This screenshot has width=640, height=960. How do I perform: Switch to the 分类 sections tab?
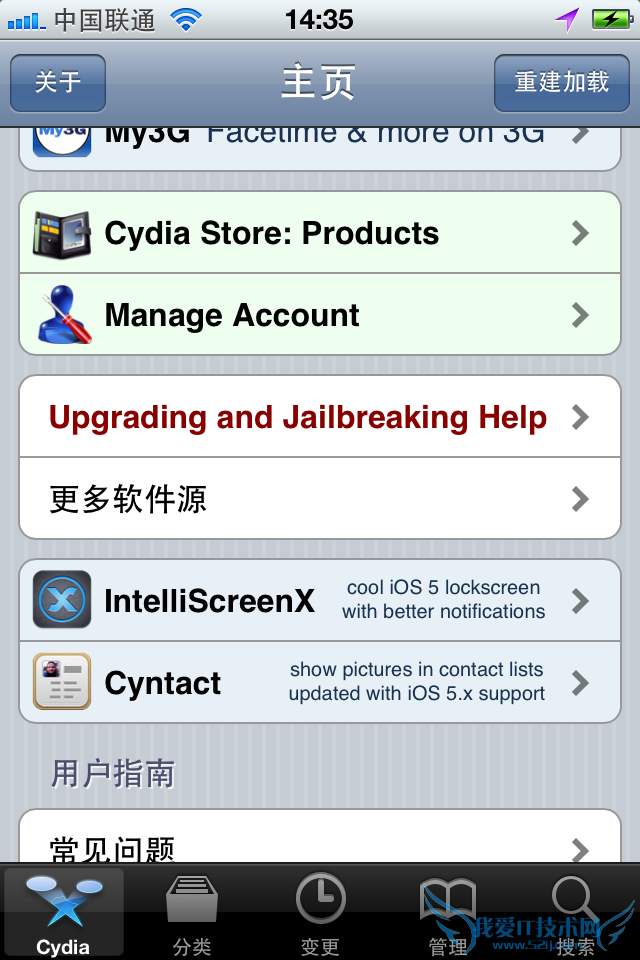click(192, 912)
